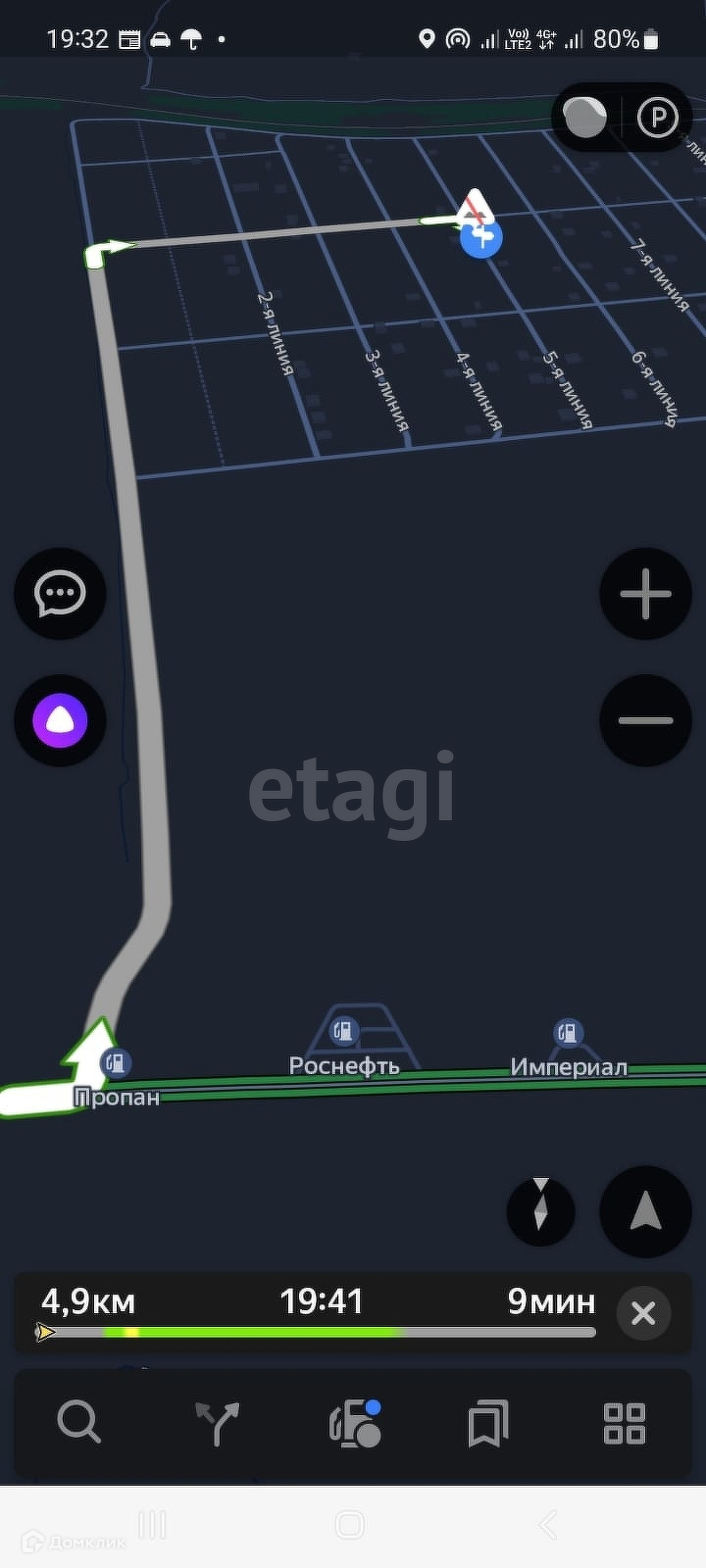Cancel the current route
The height and width of the screenshot is (1568, 706).
[643, 1313]
